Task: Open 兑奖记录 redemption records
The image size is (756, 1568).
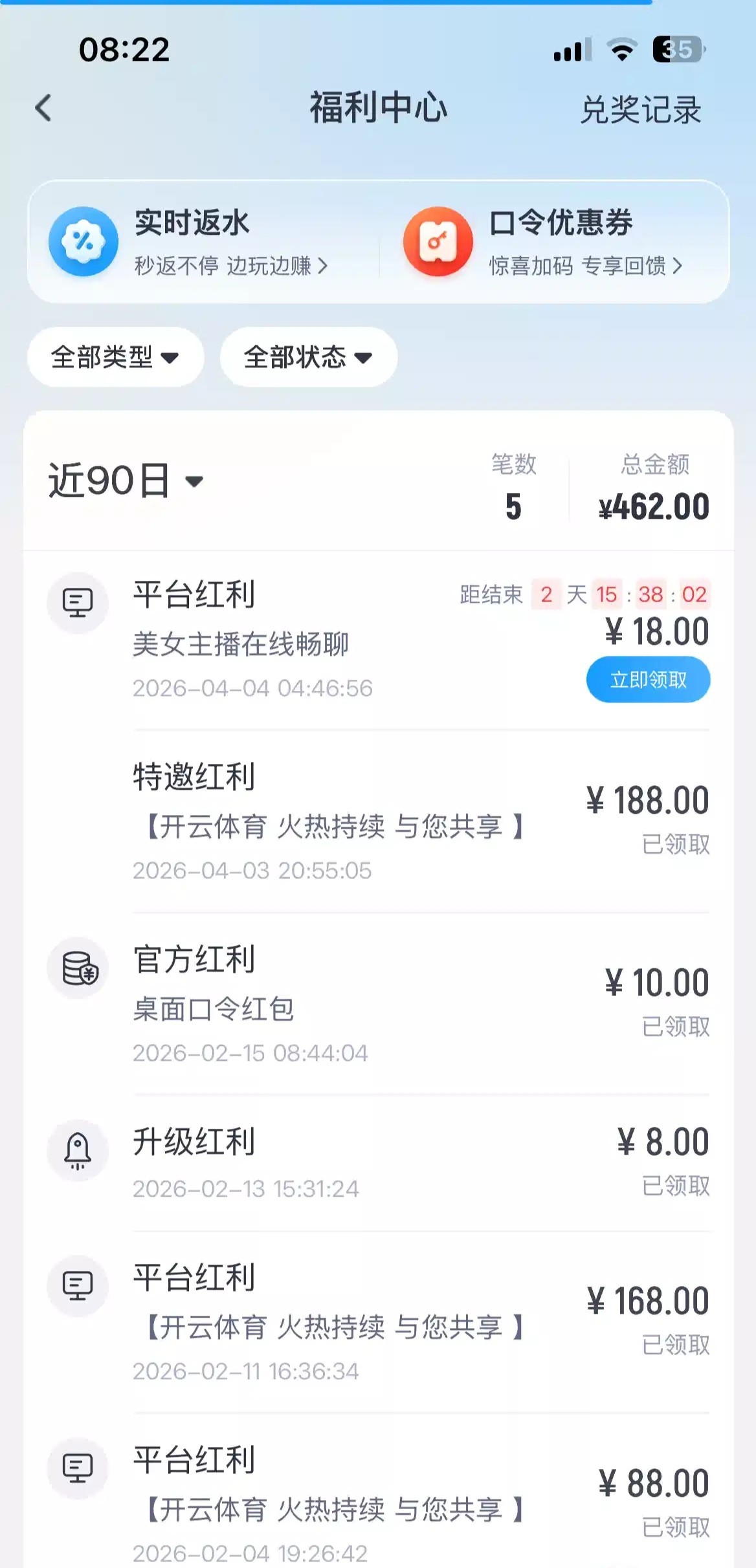Action: 640,109
